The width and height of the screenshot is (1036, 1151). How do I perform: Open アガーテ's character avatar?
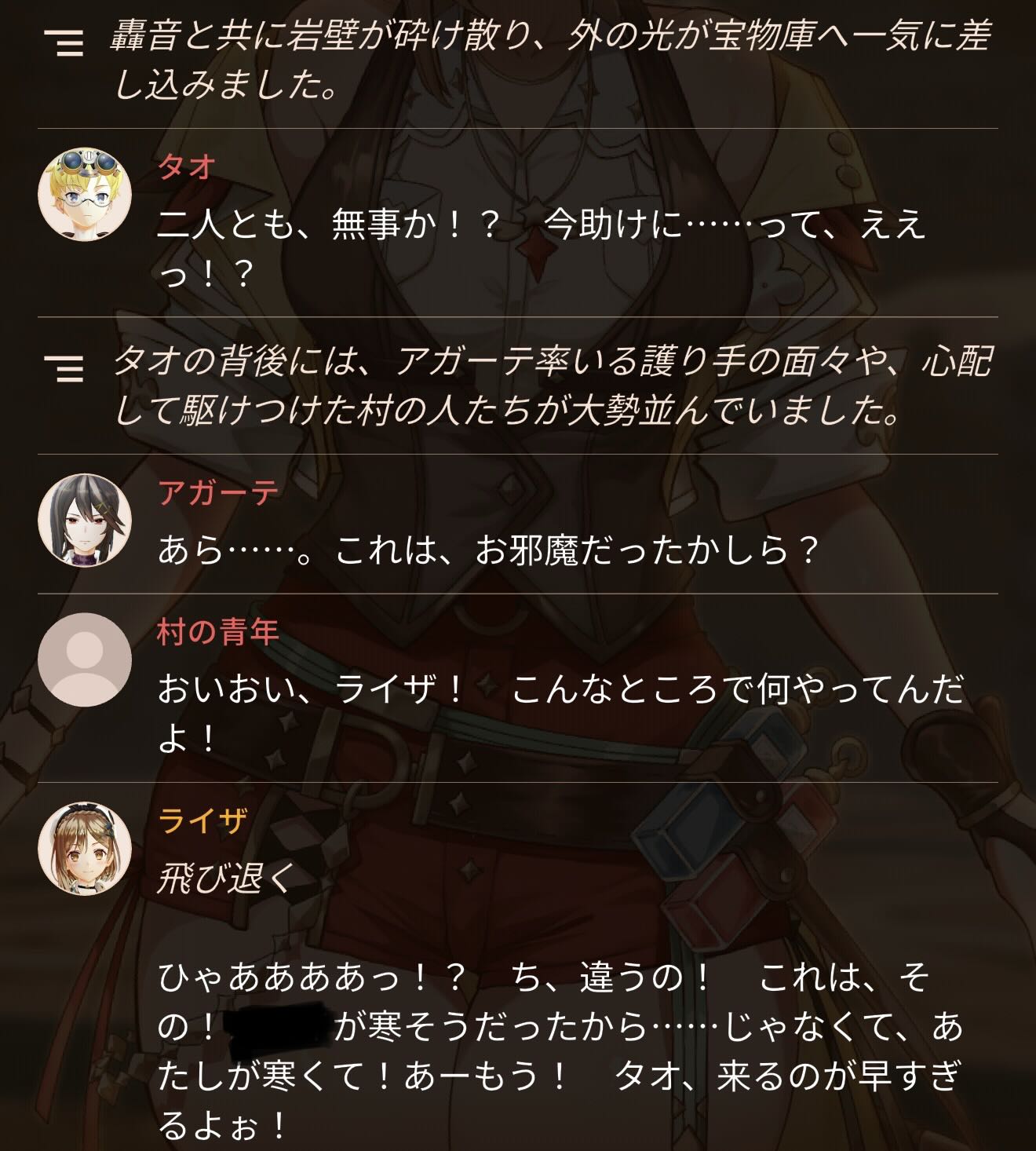[85, 520]
